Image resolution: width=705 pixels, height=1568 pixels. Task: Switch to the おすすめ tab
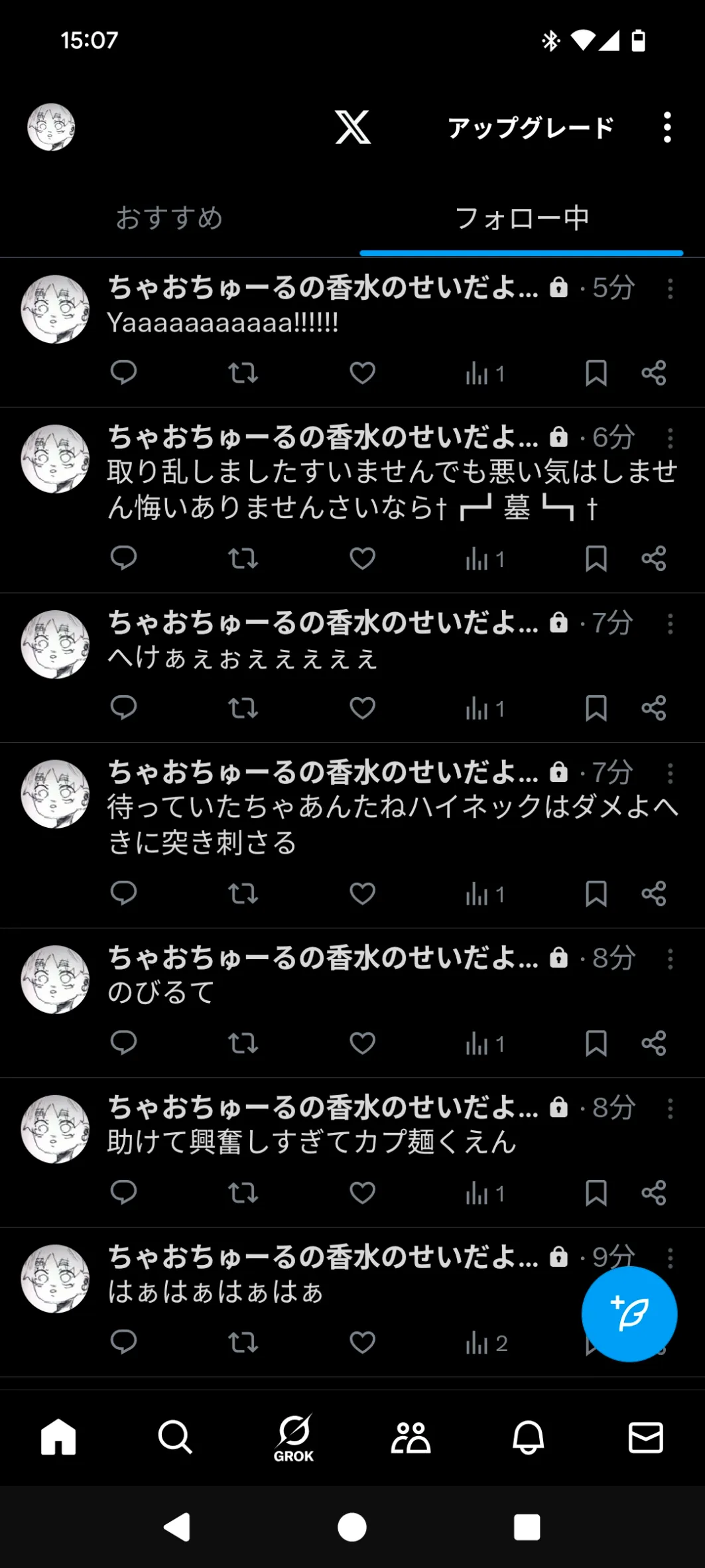(x=170, y=218)
